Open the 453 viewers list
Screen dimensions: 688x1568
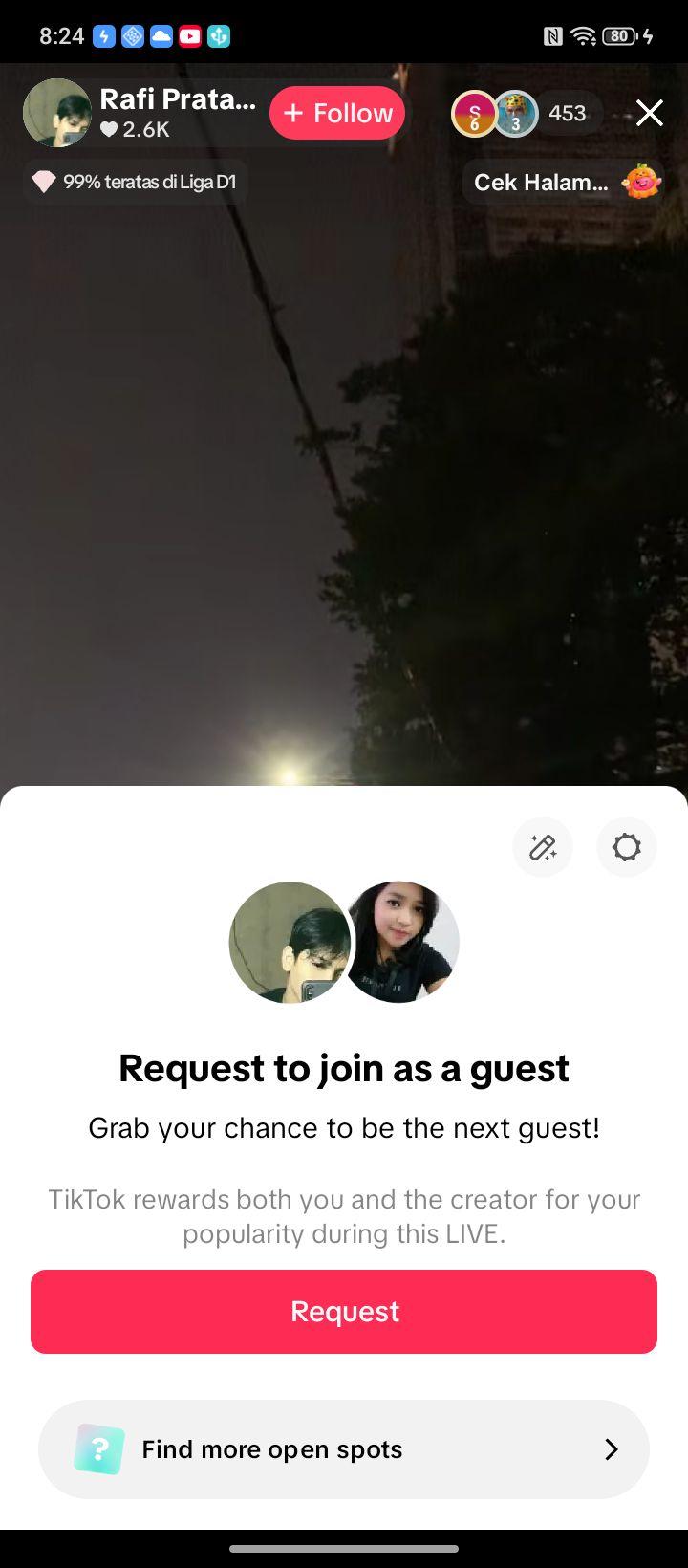pos(567,113)
